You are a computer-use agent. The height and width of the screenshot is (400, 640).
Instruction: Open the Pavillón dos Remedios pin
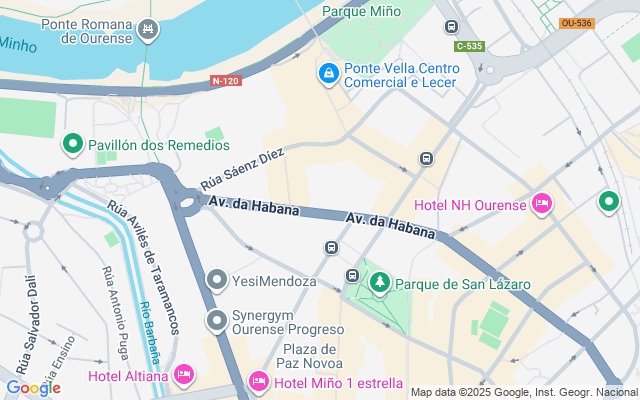[73, 145]
